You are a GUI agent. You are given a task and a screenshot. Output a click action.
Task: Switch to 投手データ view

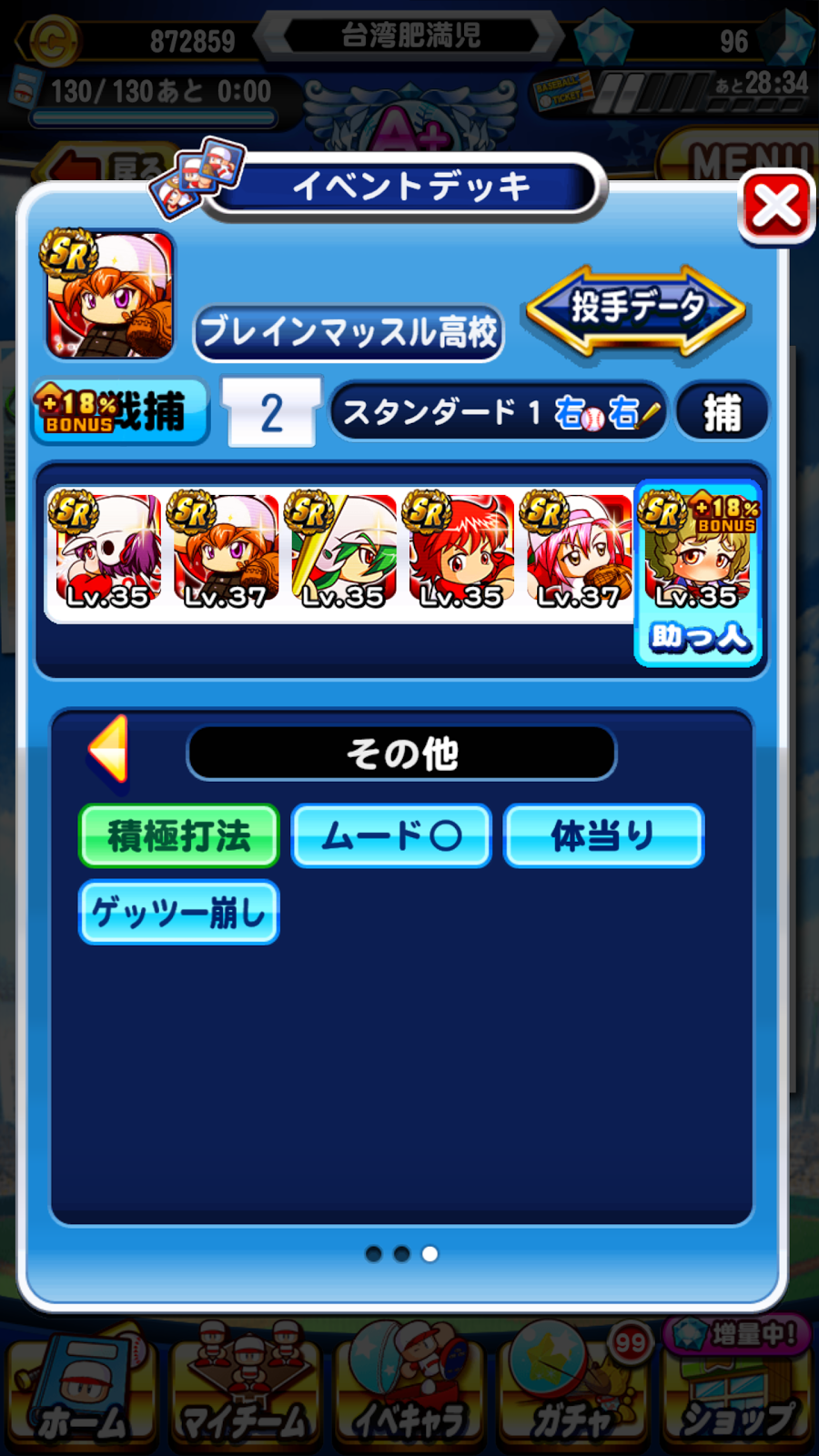[x=636, y=309]
